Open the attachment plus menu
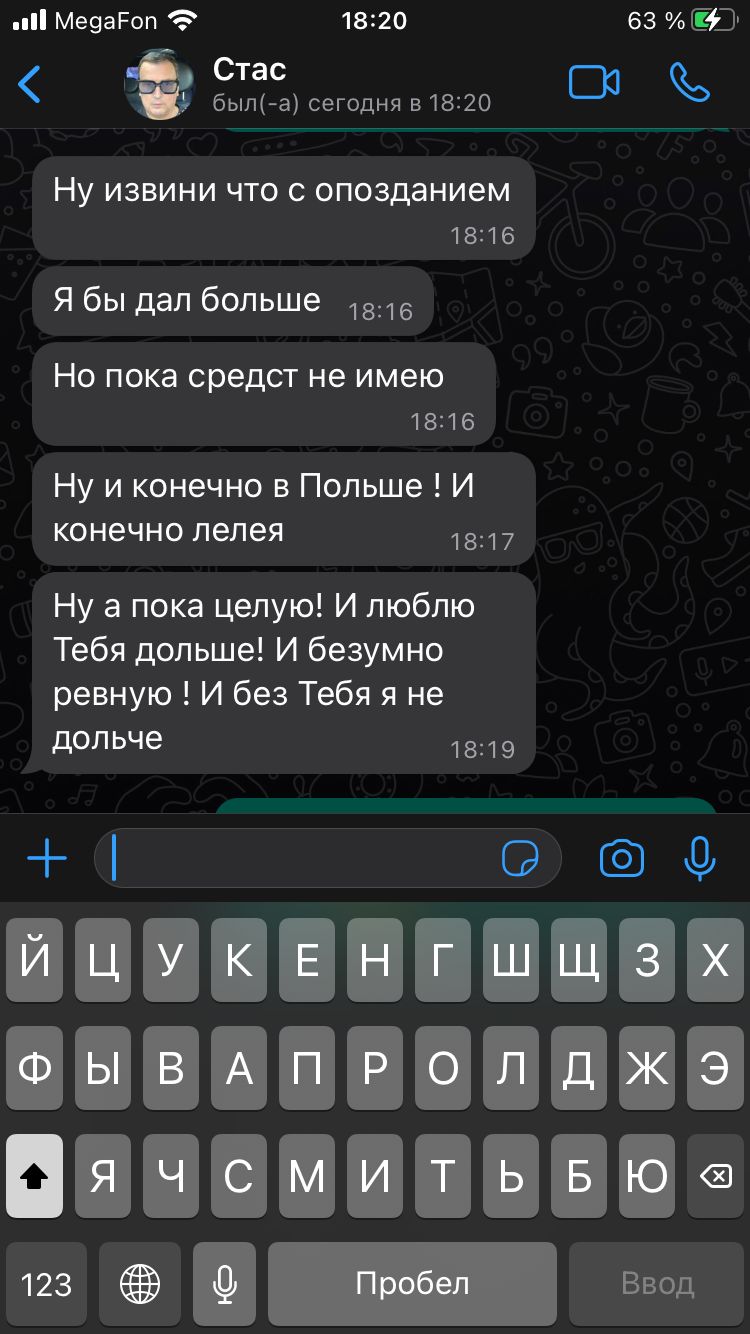 point(46,858)
